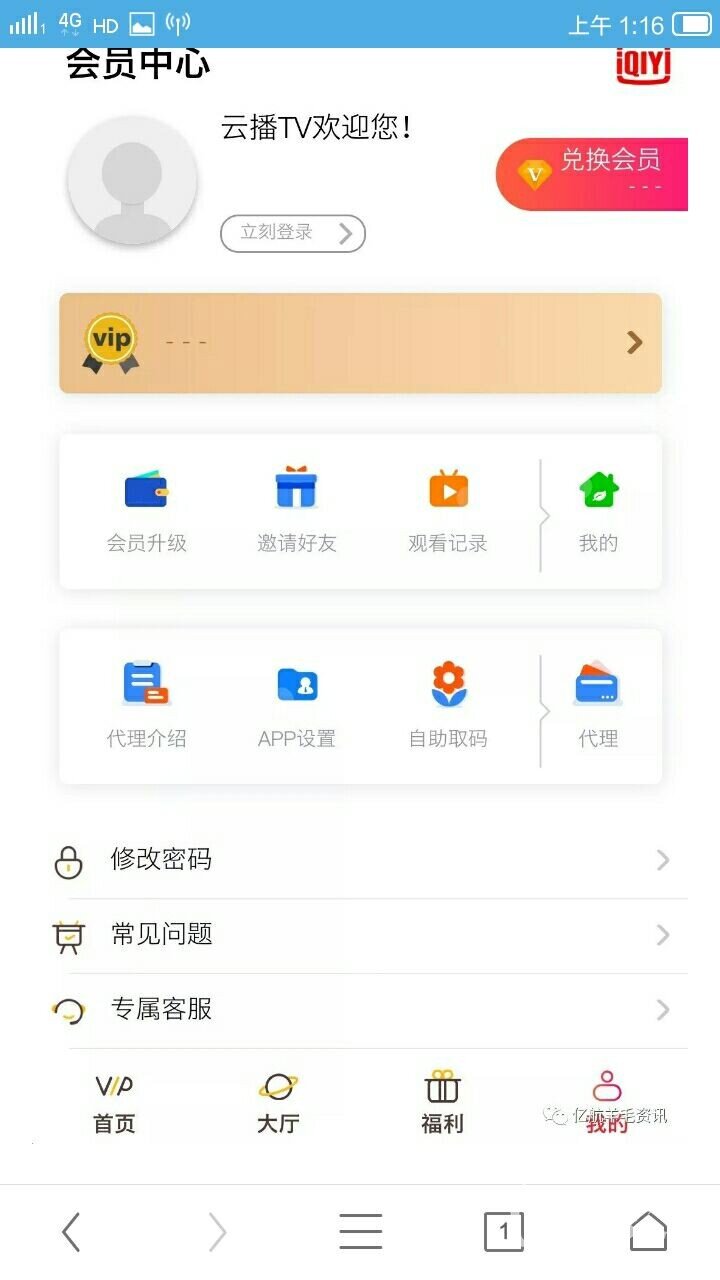Open 会员升级 membership upgrade
The width and height of the screenshot is (720, 1280).
[x=147, y=512]
